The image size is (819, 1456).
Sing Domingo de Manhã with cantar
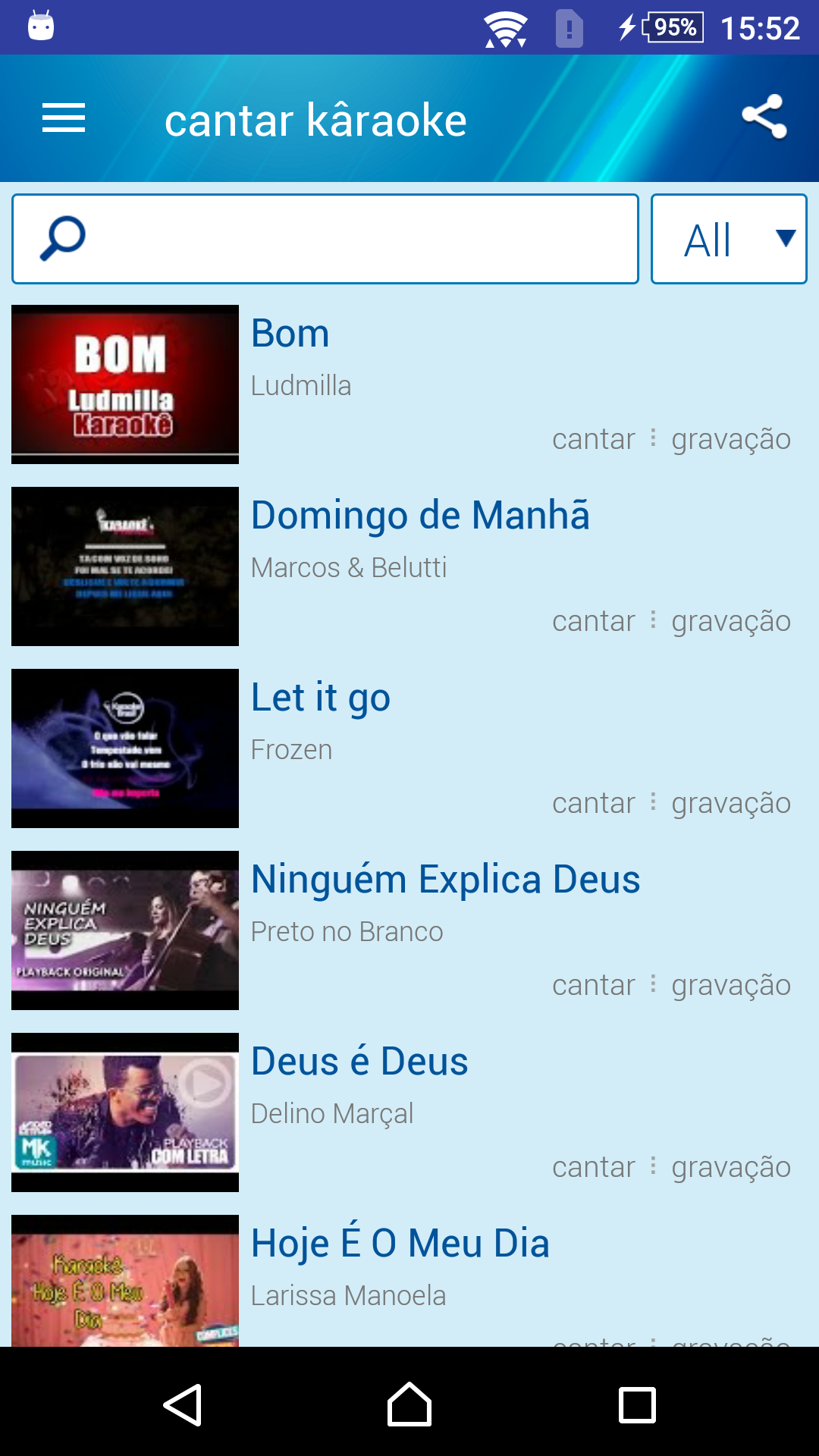[x=593, y=621]
